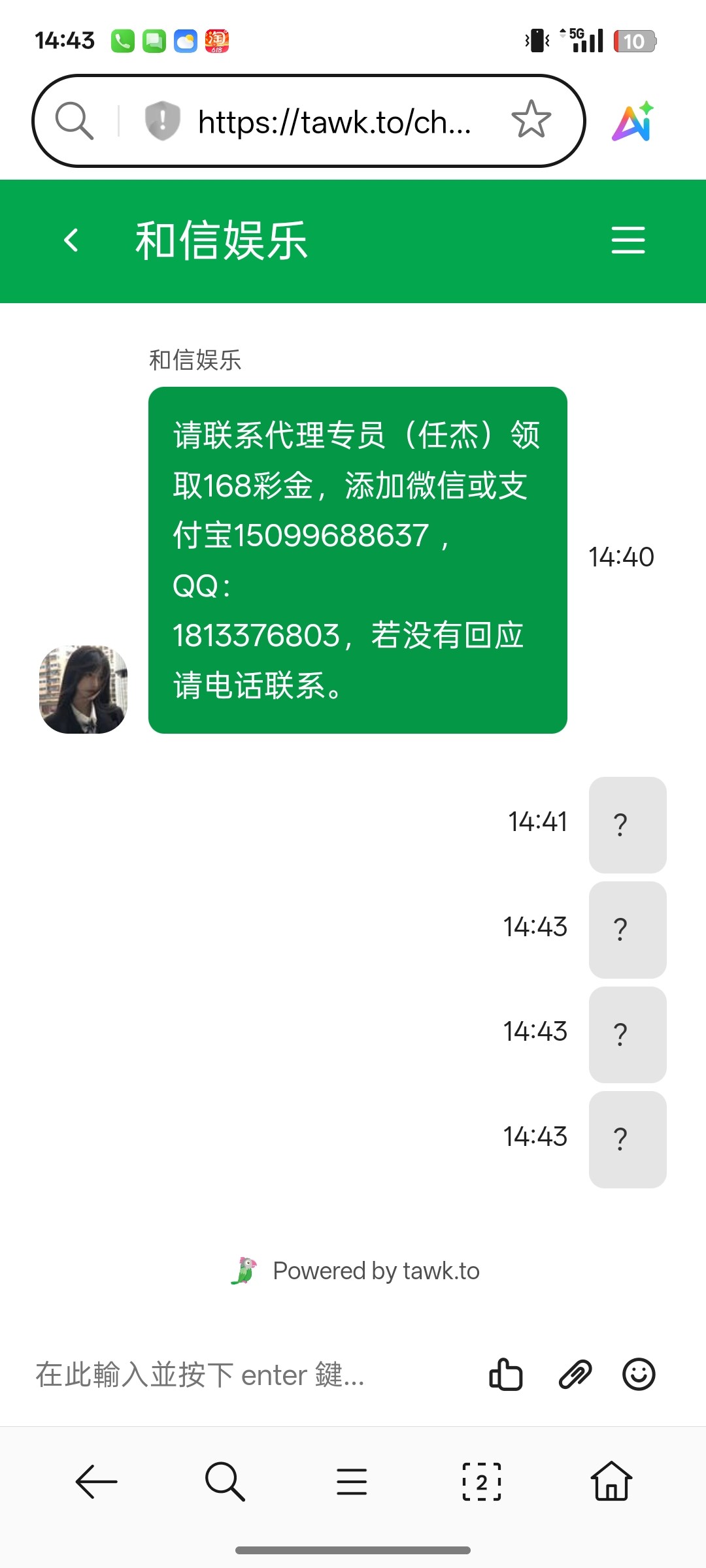Open the hamburger menu in the green header
706x1568 pixels.
pyautogui.click(x=628, y=240)
